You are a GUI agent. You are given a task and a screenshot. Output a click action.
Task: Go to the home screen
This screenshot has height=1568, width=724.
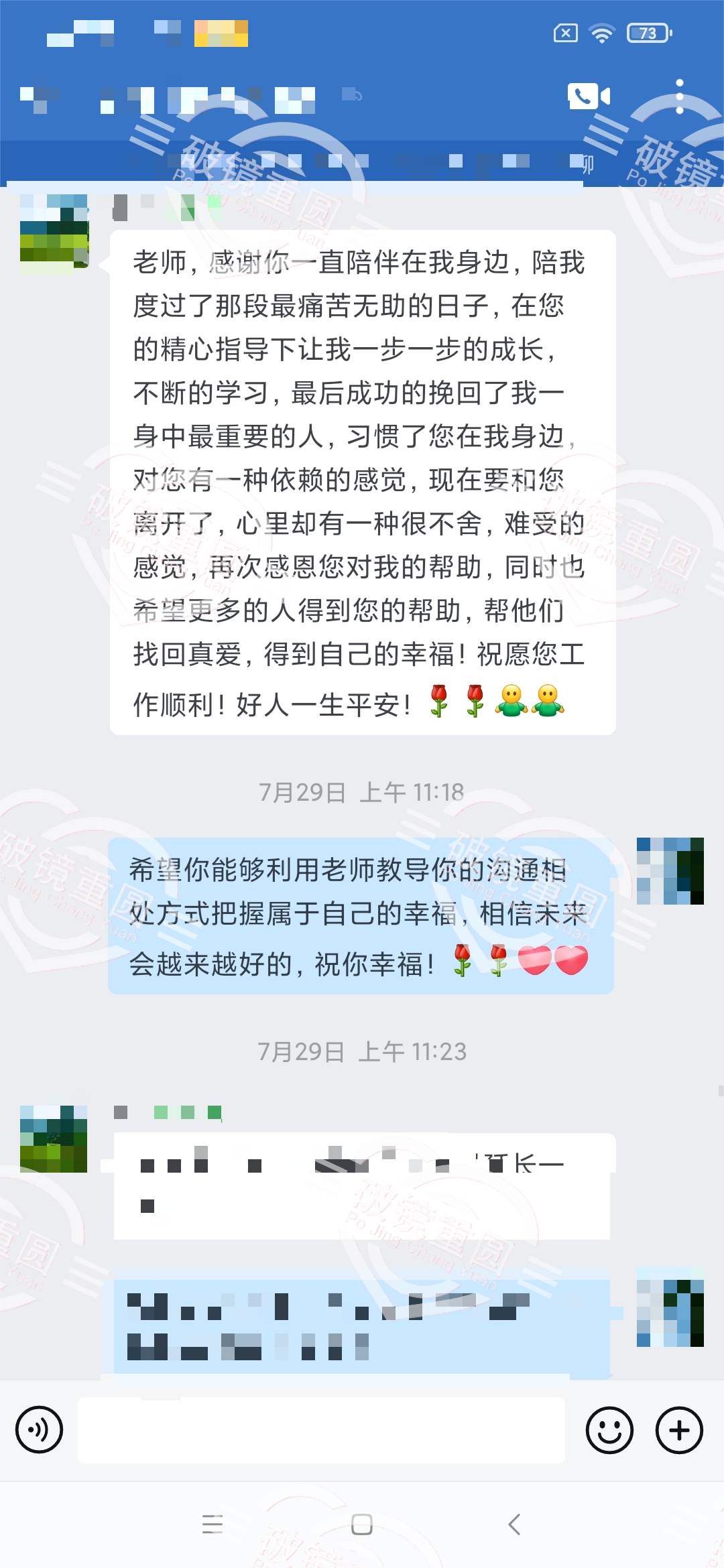pos(362,1524)
